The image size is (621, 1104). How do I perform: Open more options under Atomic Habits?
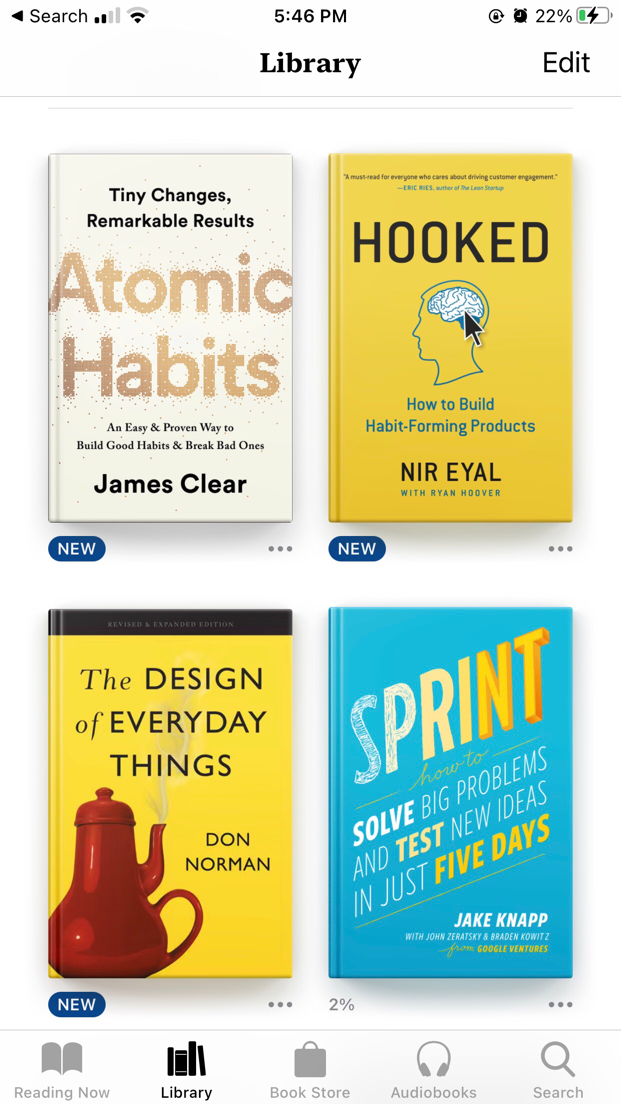(280, 549)
